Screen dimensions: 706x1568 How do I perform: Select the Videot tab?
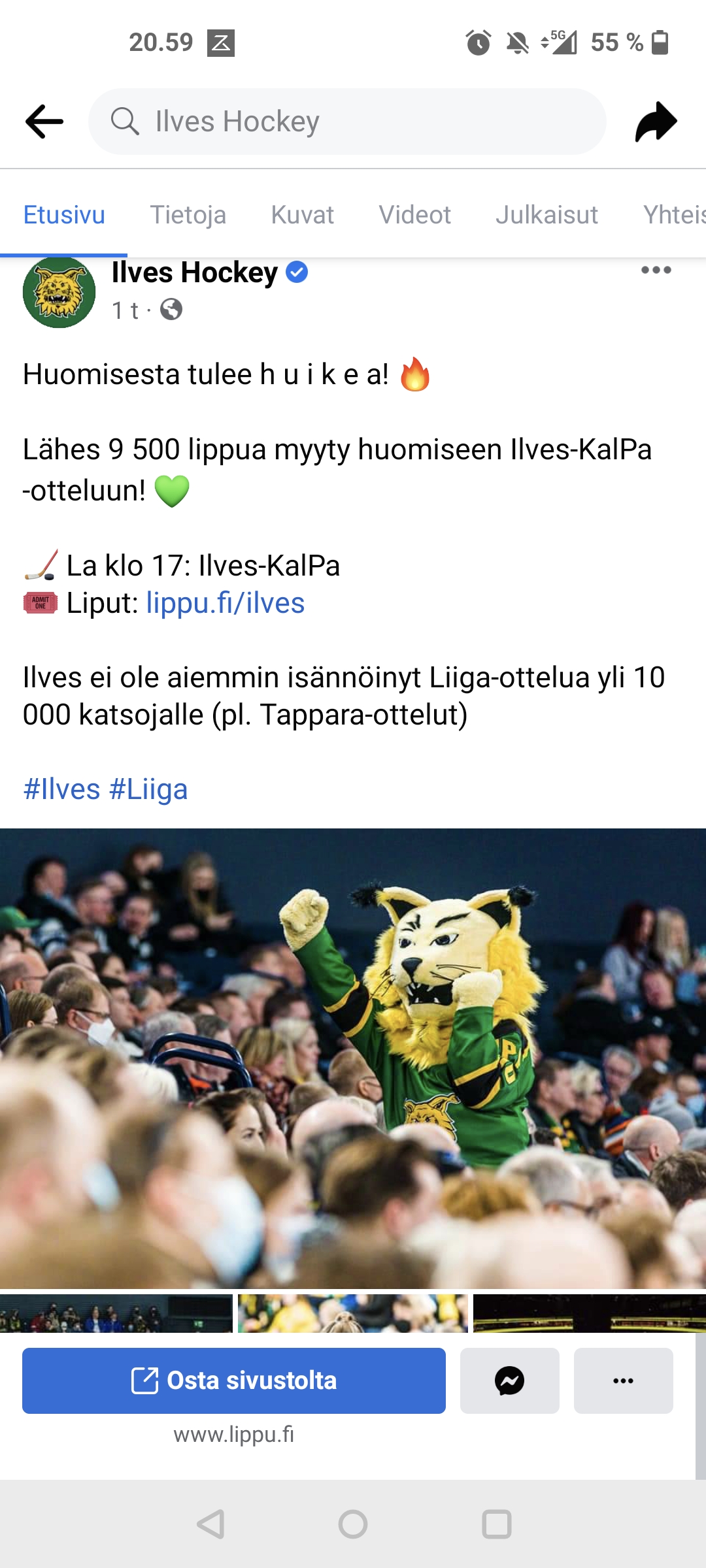point(415,215)
